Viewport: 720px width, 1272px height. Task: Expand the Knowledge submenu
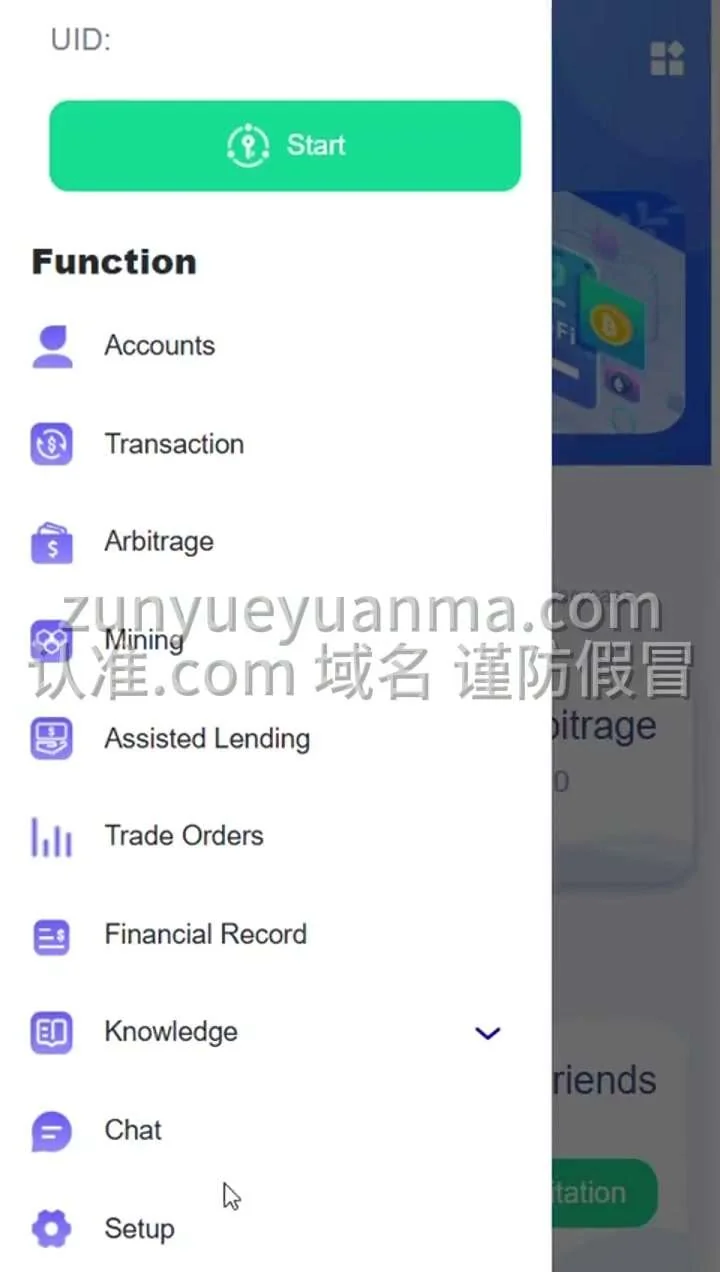click(x=486, y=1033)
